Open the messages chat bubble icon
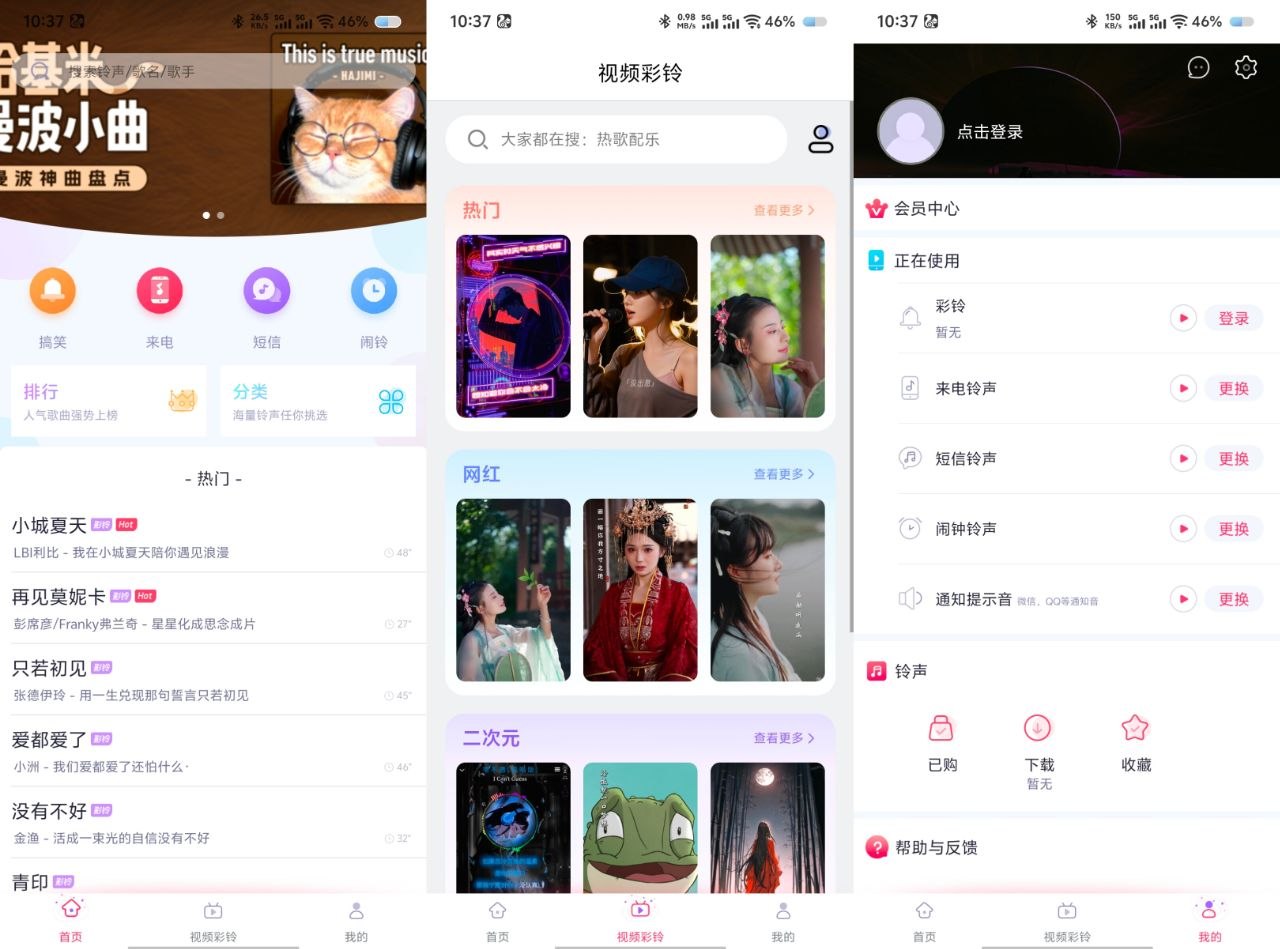 (1198, 67)
